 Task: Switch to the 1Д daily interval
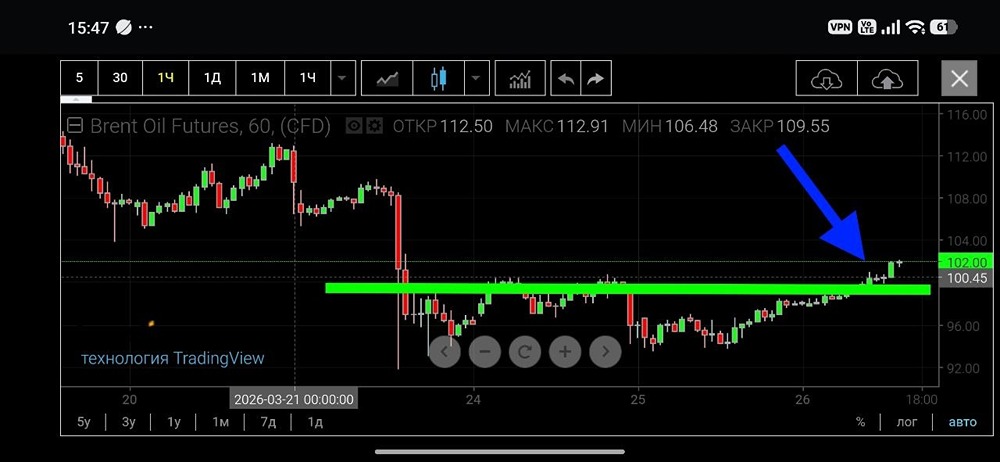pyautogui.click(x=212, y=78)
